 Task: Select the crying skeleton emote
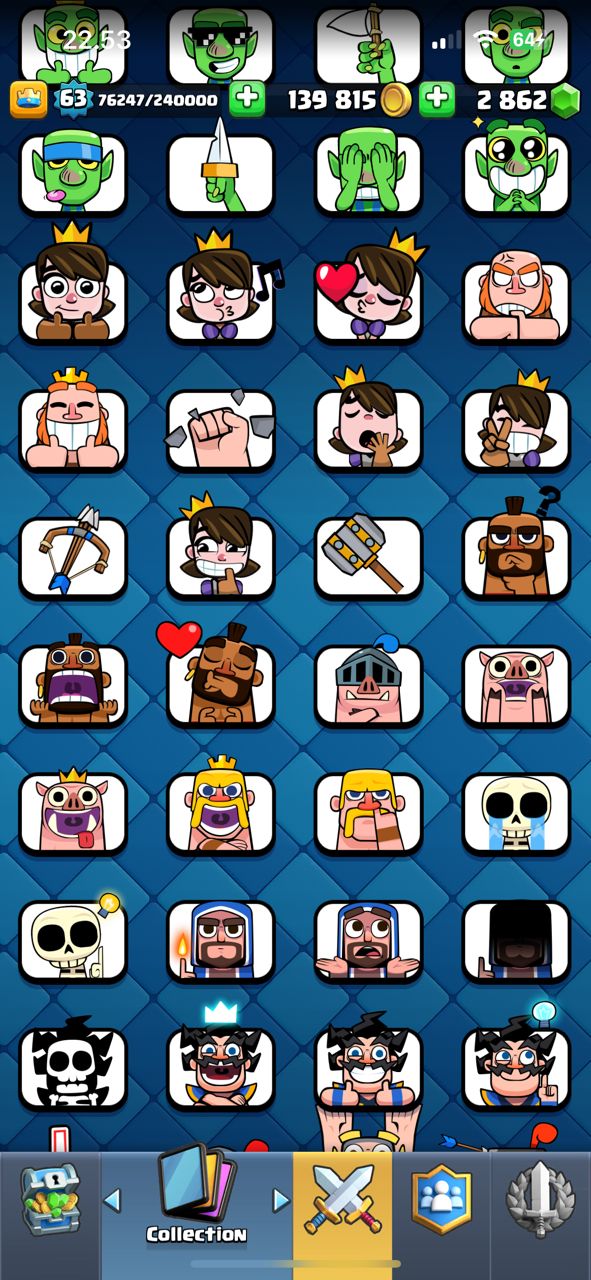517,812
